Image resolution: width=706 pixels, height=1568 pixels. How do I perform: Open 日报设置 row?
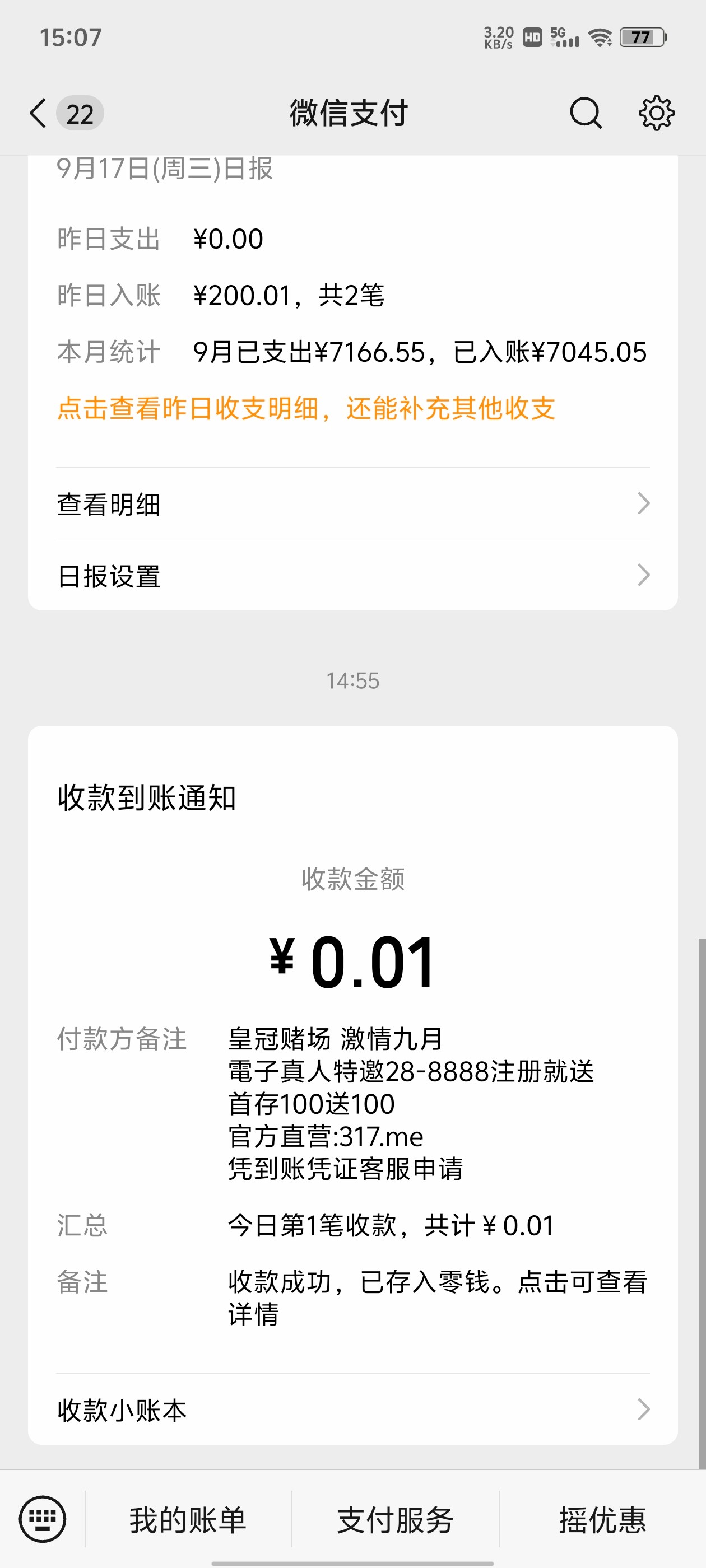coord(352,576)
